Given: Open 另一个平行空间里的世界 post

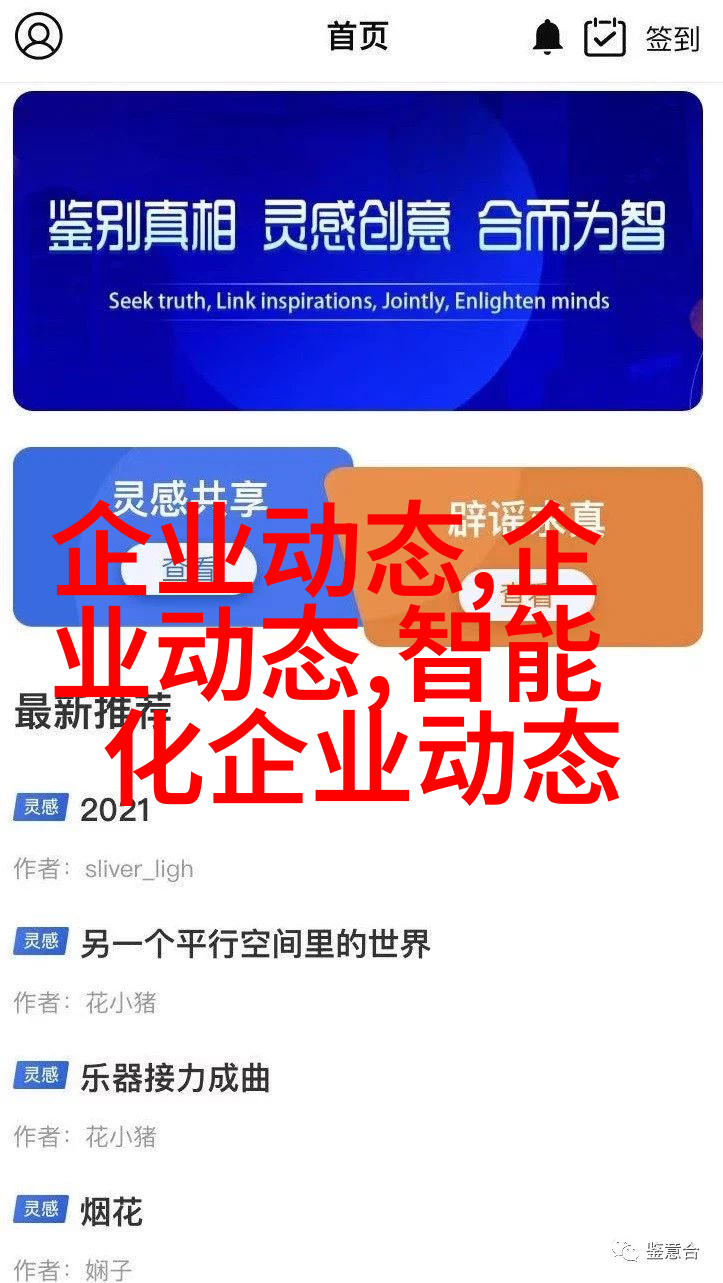Looking at the screenshot, I should (255, 943).
